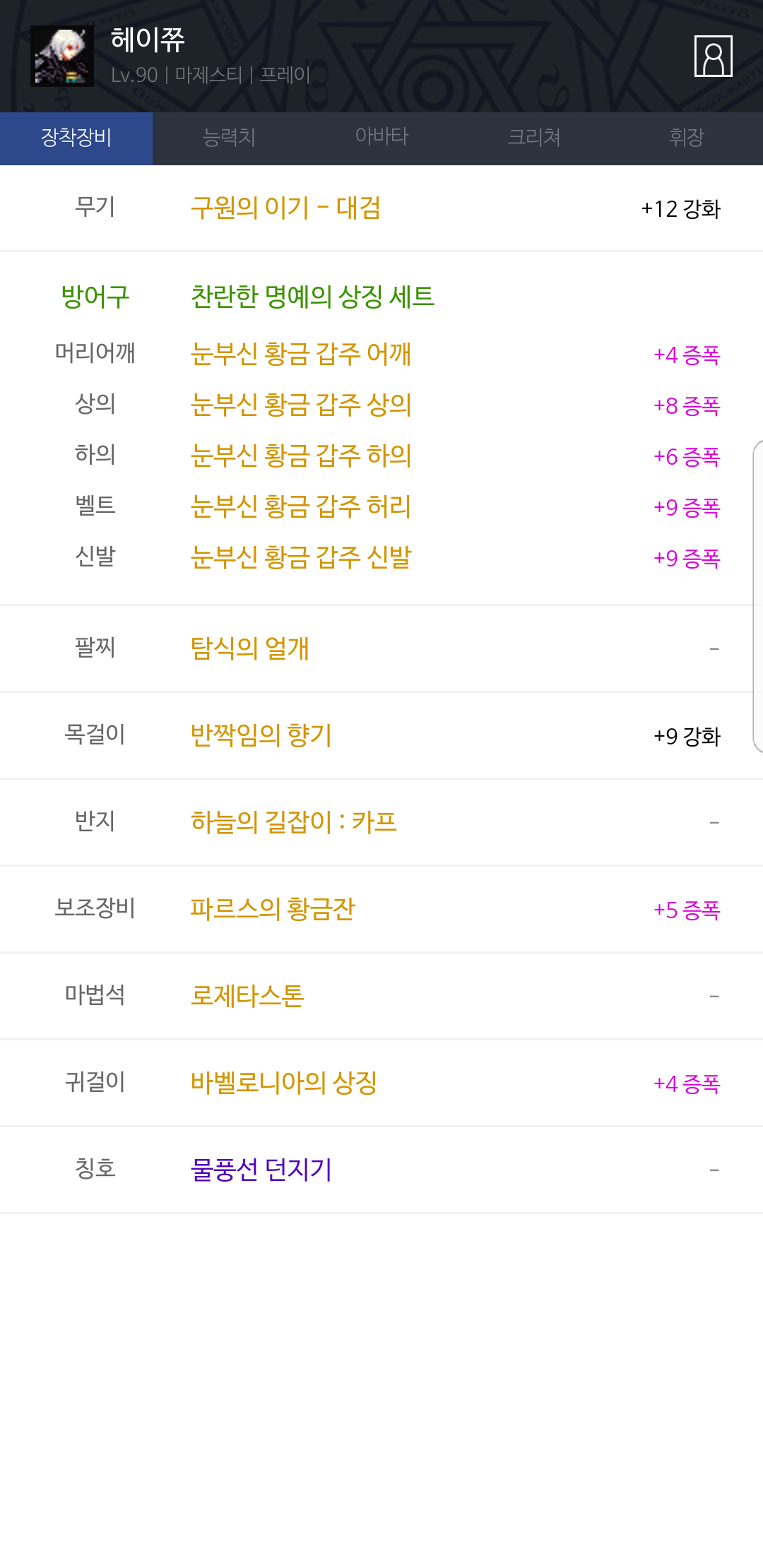Viewport: 763px width, 1568px height.
Task: Open weapon 구원의 이기 - 대검
Action: (285, 208)
